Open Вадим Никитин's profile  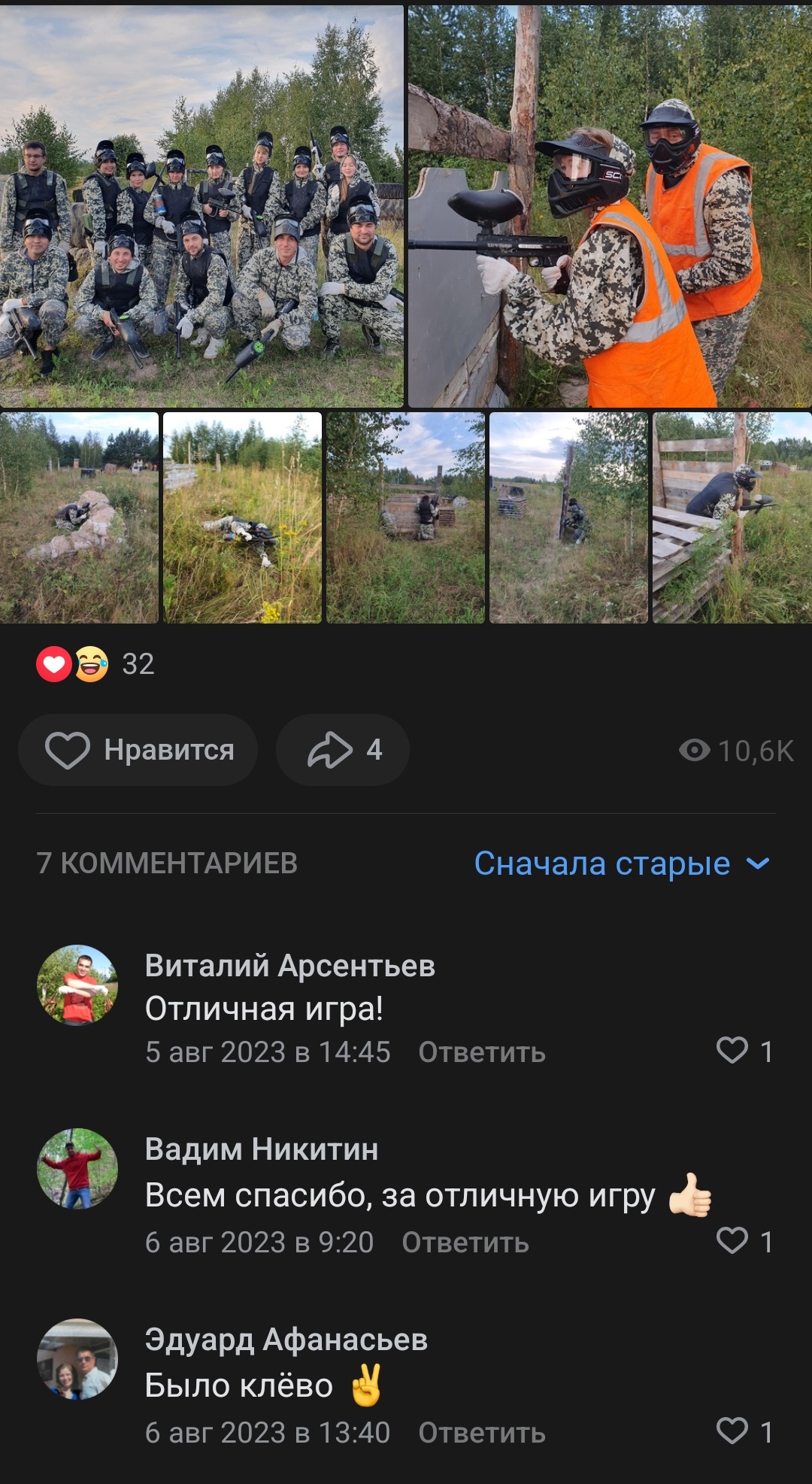(x=261, y=1149)
